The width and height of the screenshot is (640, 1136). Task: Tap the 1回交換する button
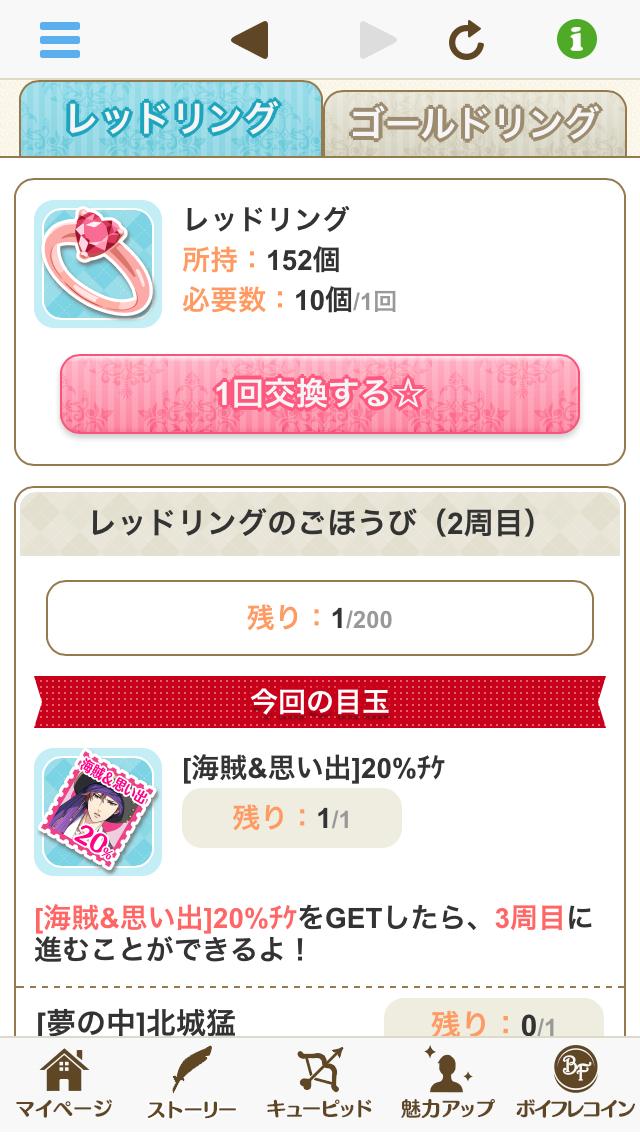320,394
